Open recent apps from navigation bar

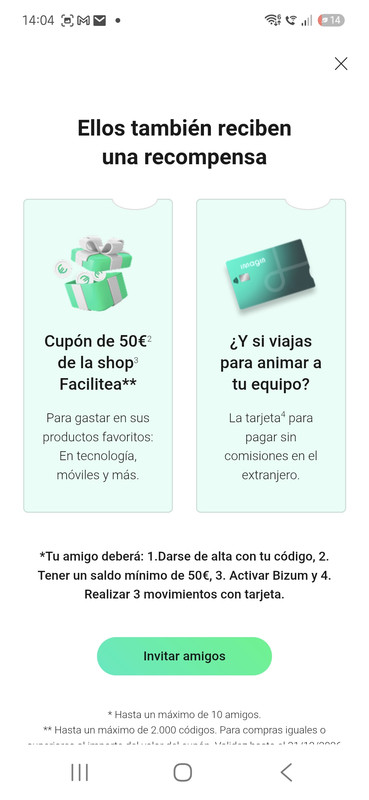[80, 772]
